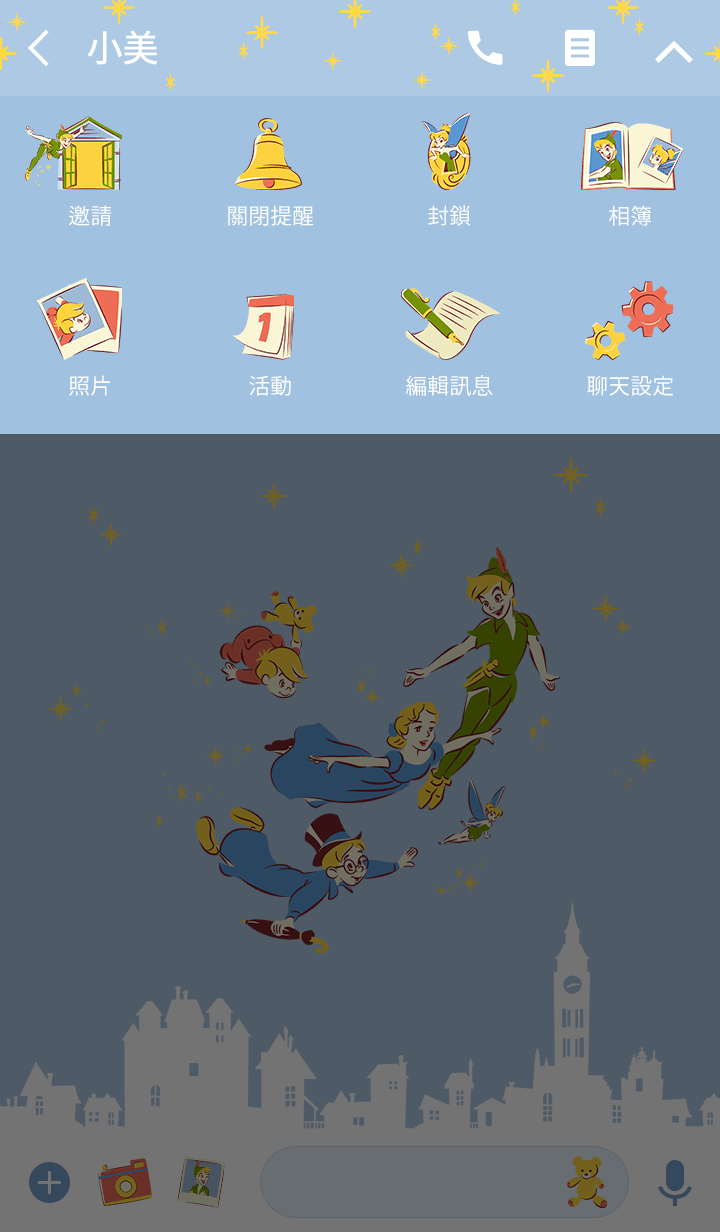The width and height of the screenshot is (720, 1232).
Task: Tap the plus attachment button
Action: [49, 1183]
